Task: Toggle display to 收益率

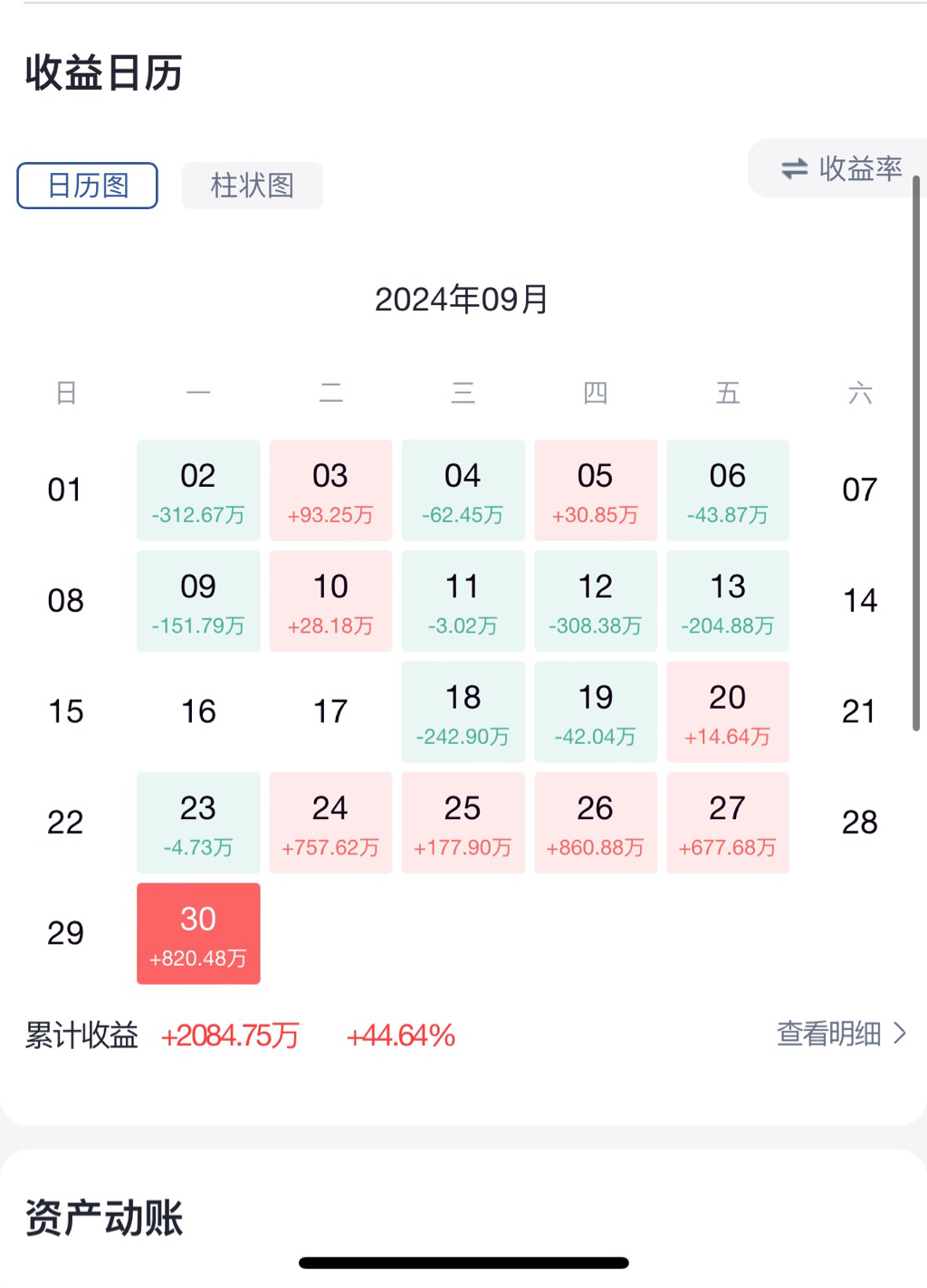Action: (x=842, y=168)
